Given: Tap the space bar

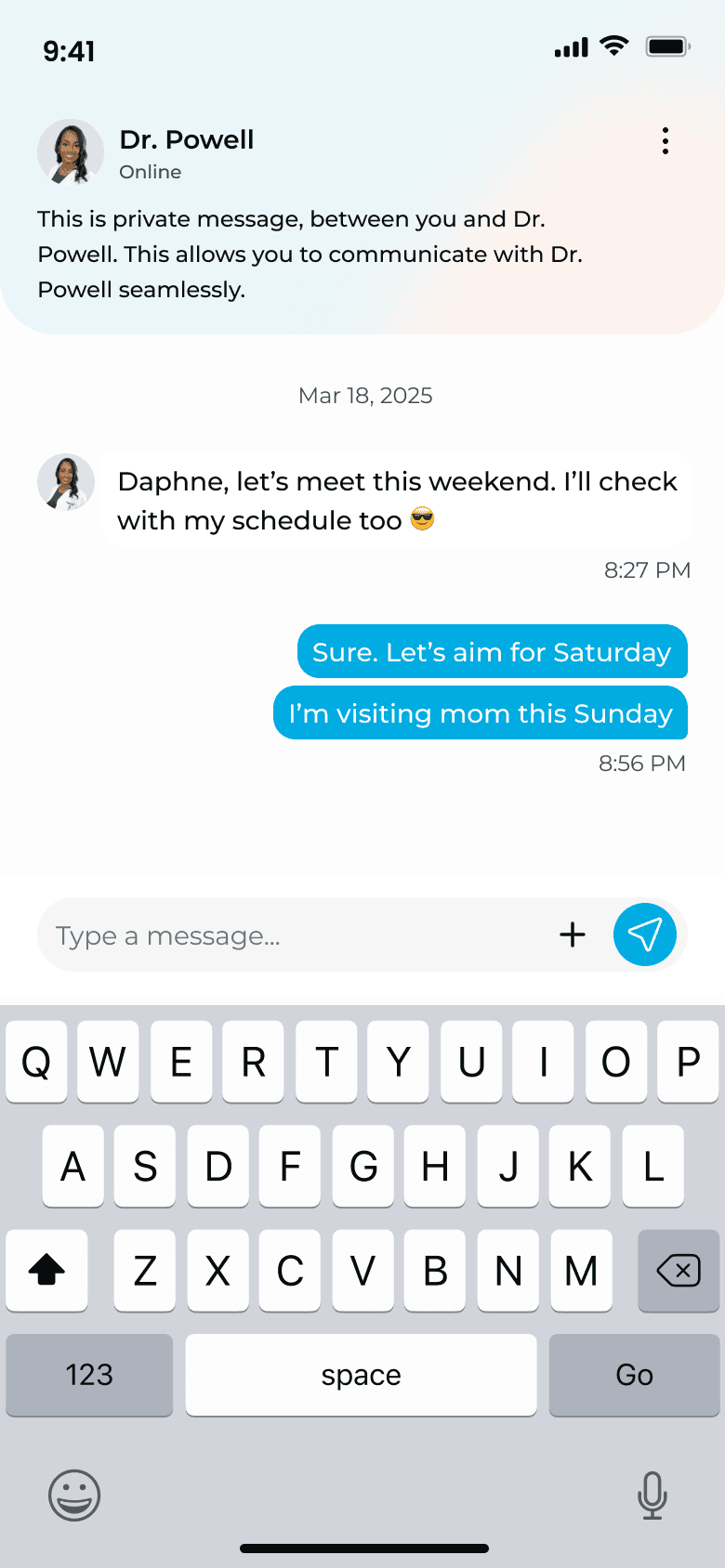Looking at the screenshot, I should (x=361, y=1375).
